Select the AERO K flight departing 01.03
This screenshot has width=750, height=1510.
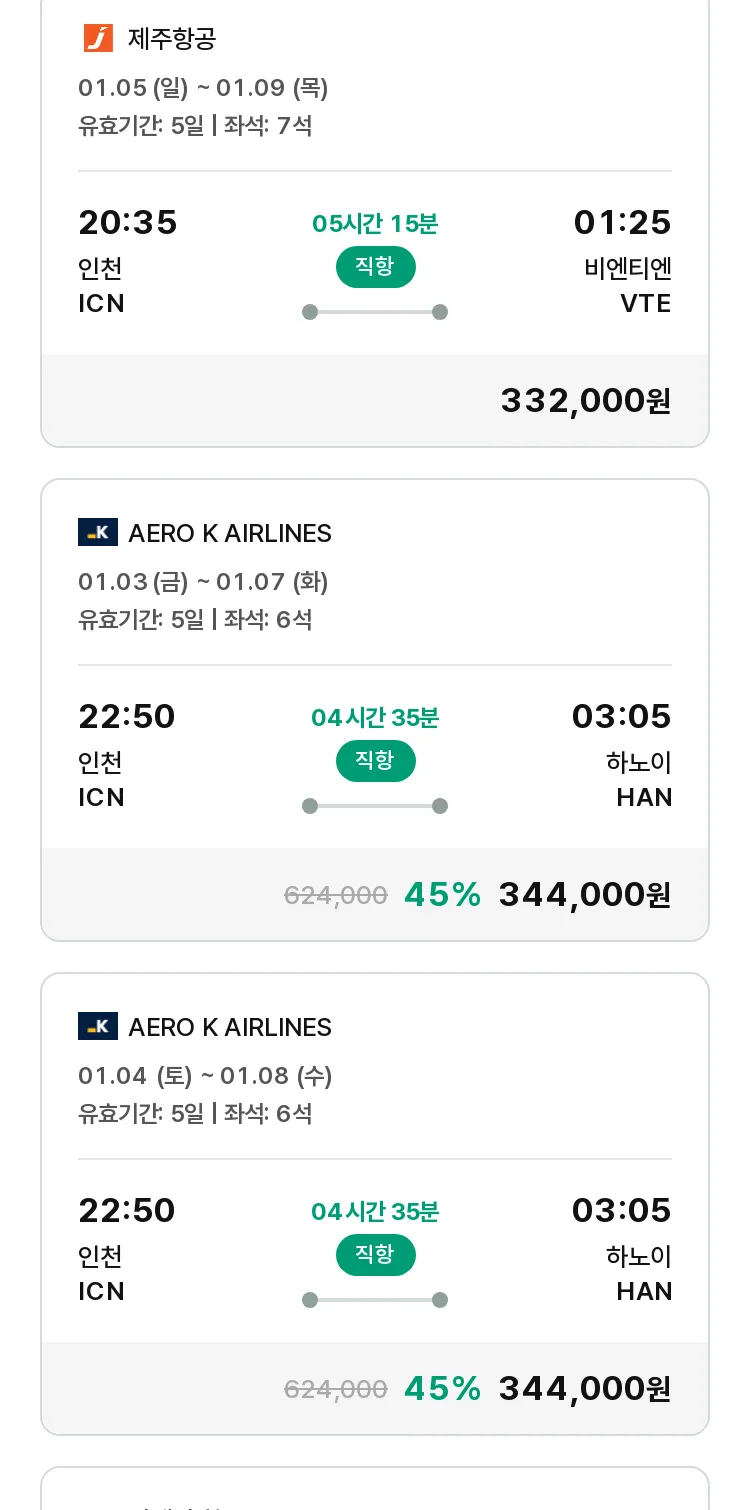[x=375, y=710]
